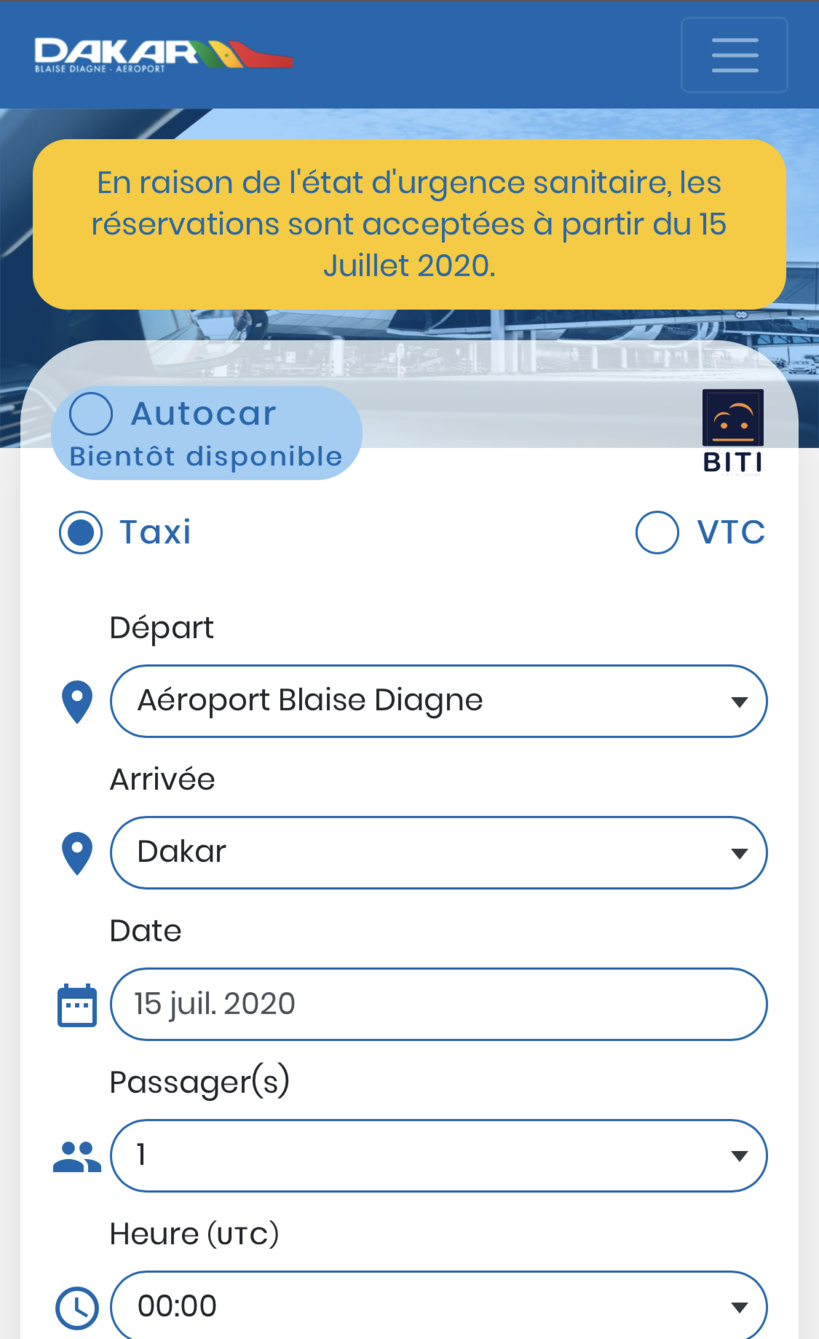Image resolution: width=819 pixels, height=1339 pixels.
Task: Click the Autocar radio button
Action: pyautogui.click(x=91, y=413)
